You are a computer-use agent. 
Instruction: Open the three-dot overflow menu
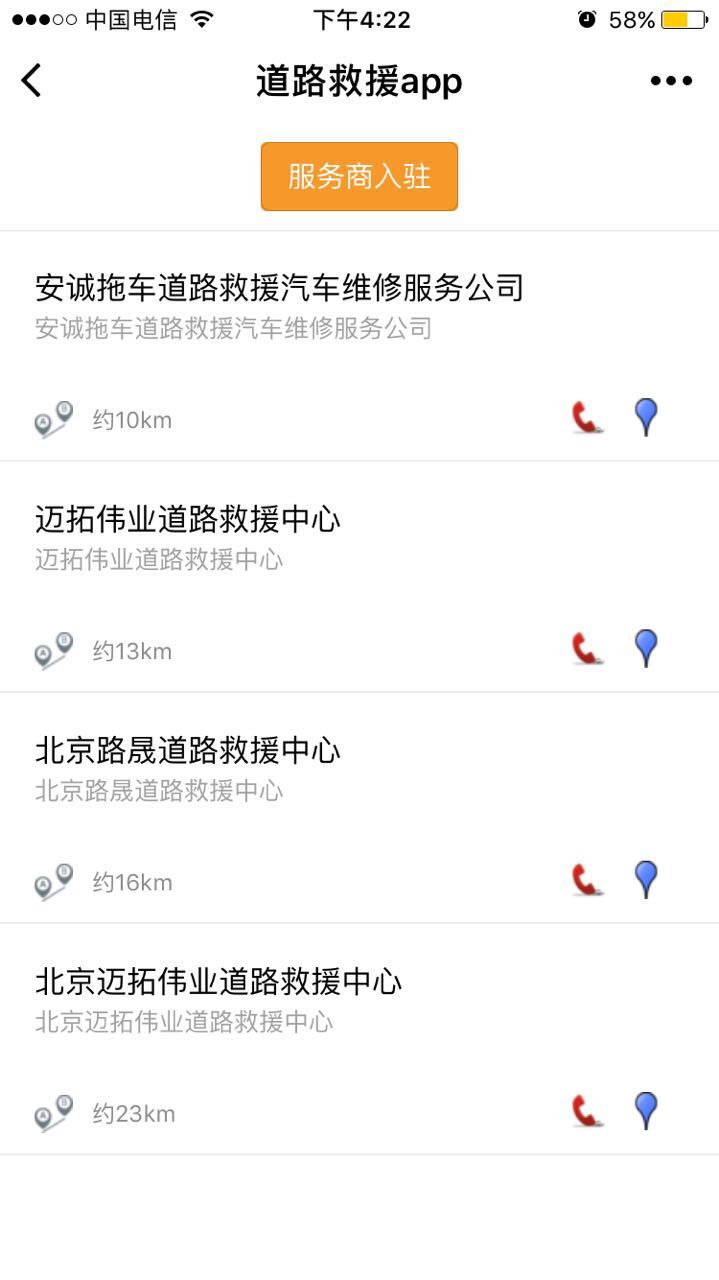point(671,81)
